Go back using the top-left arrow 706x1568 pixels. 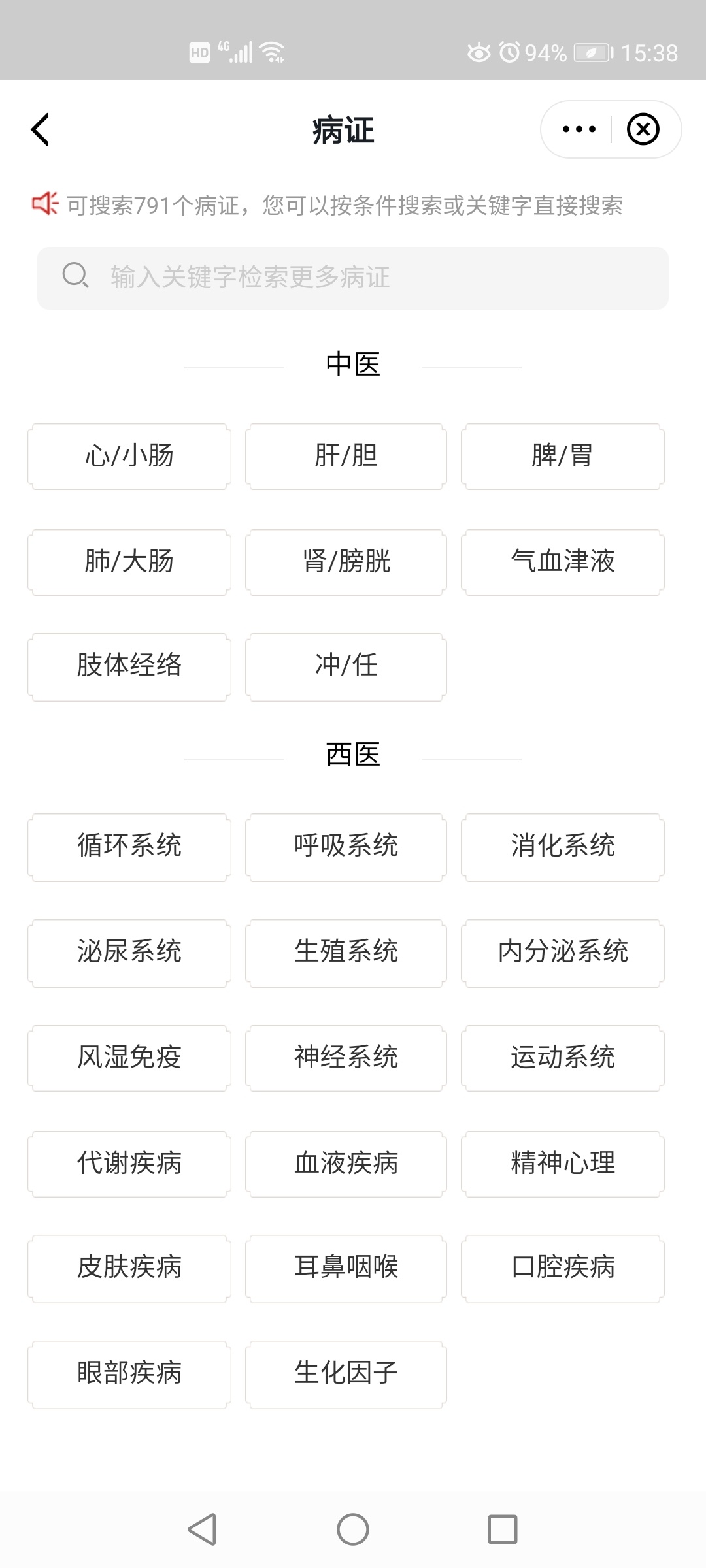pos(41,129)
